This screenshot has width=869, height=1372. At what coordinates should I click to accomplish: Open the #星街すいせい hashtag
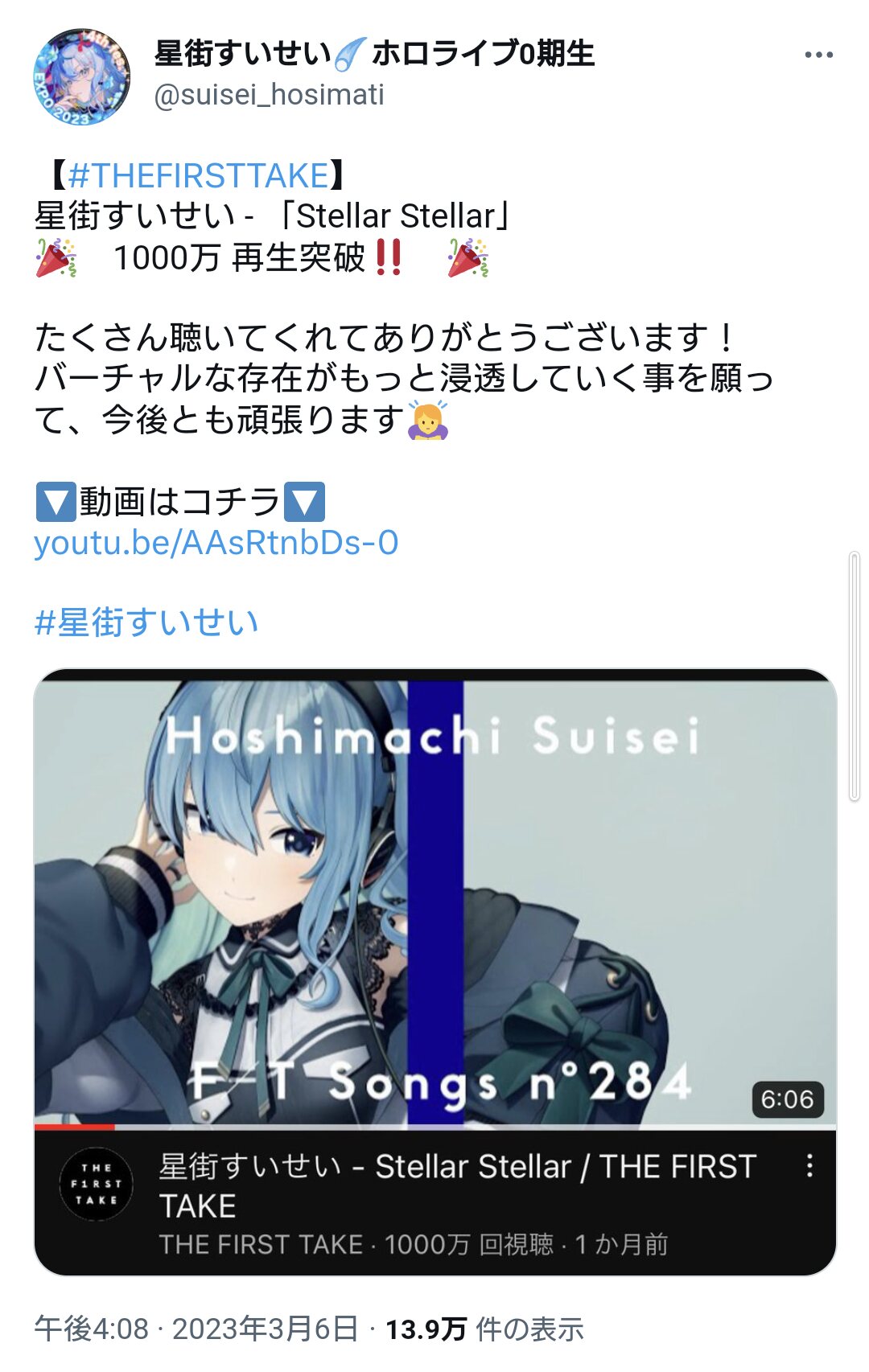146,622
